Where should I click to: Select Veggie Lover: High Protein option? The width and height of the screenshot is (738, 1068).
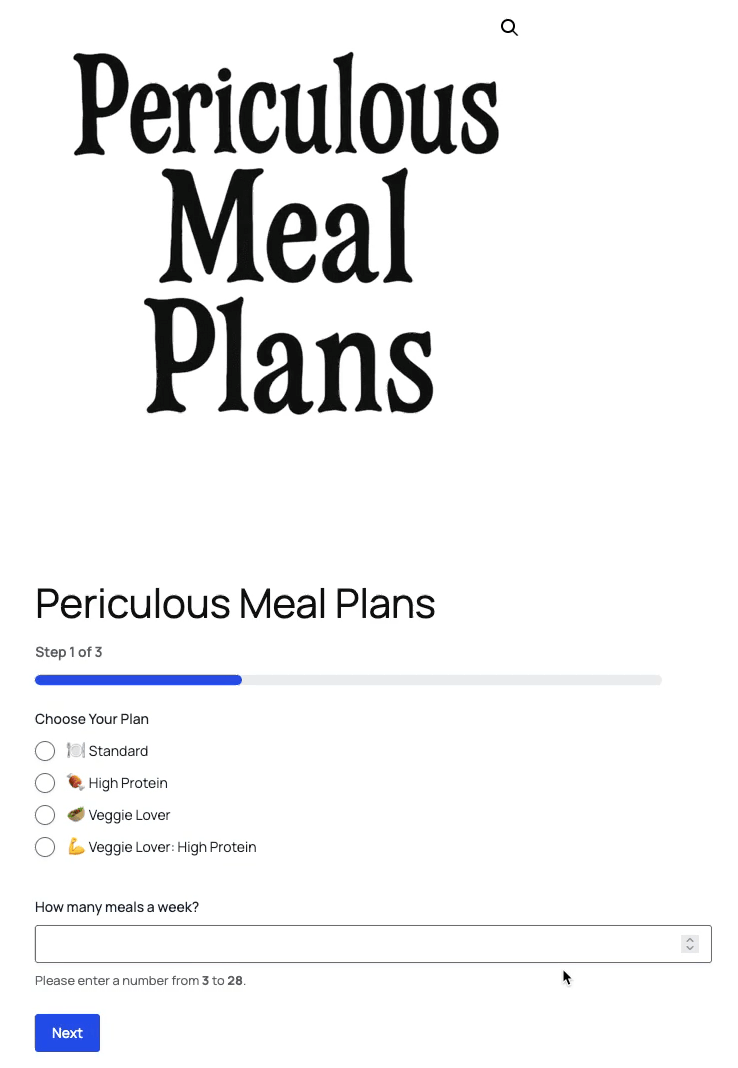tap(45, 847)
